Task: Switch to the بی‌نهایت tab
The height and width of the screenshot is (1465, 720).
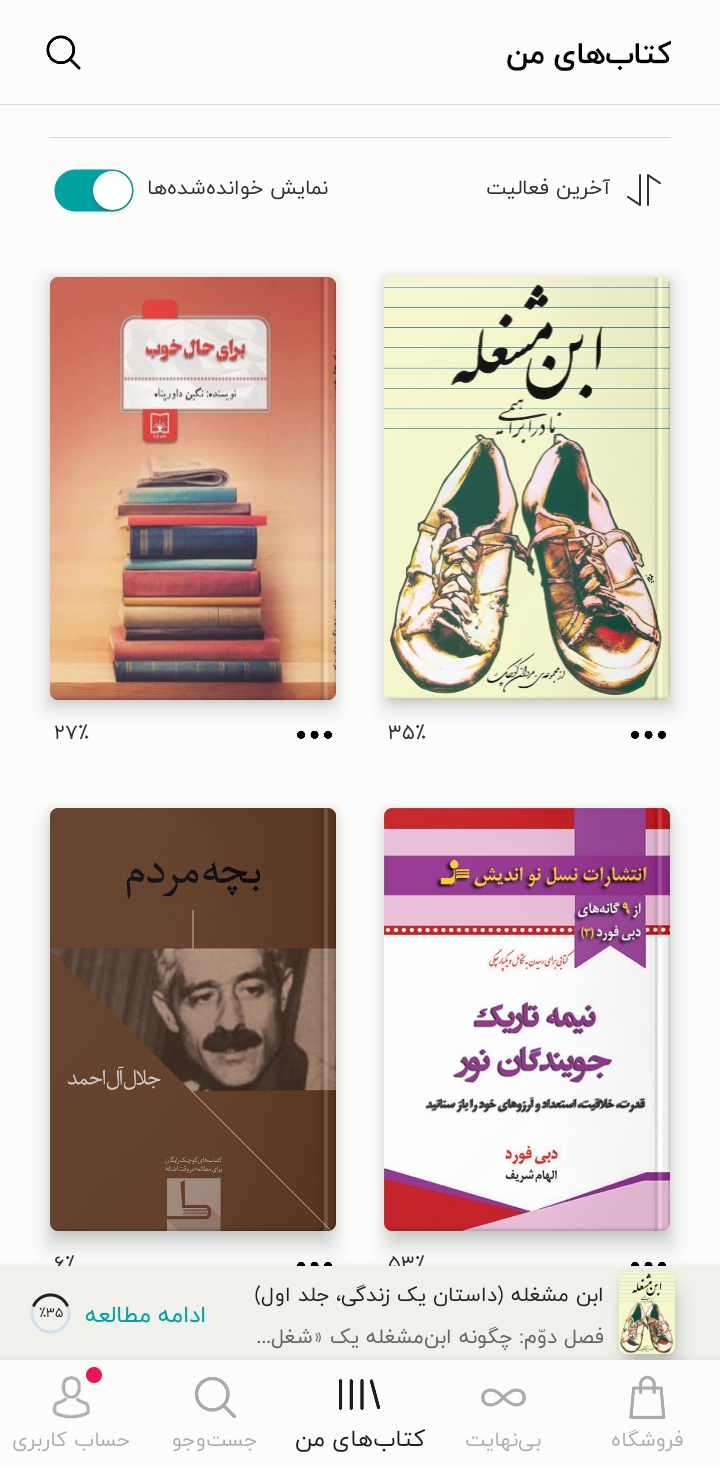Action: point(503,1412)
